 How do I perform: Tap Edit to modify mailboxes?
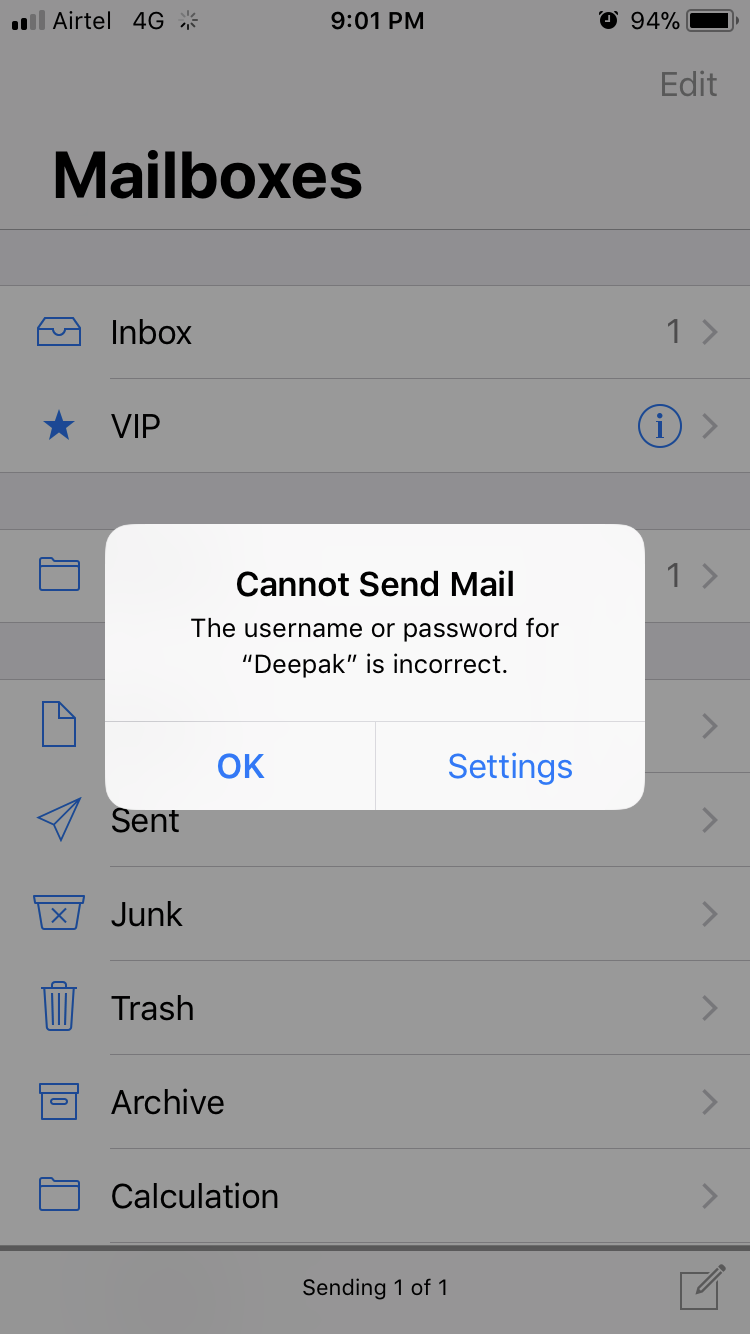(x=688, y=85)
